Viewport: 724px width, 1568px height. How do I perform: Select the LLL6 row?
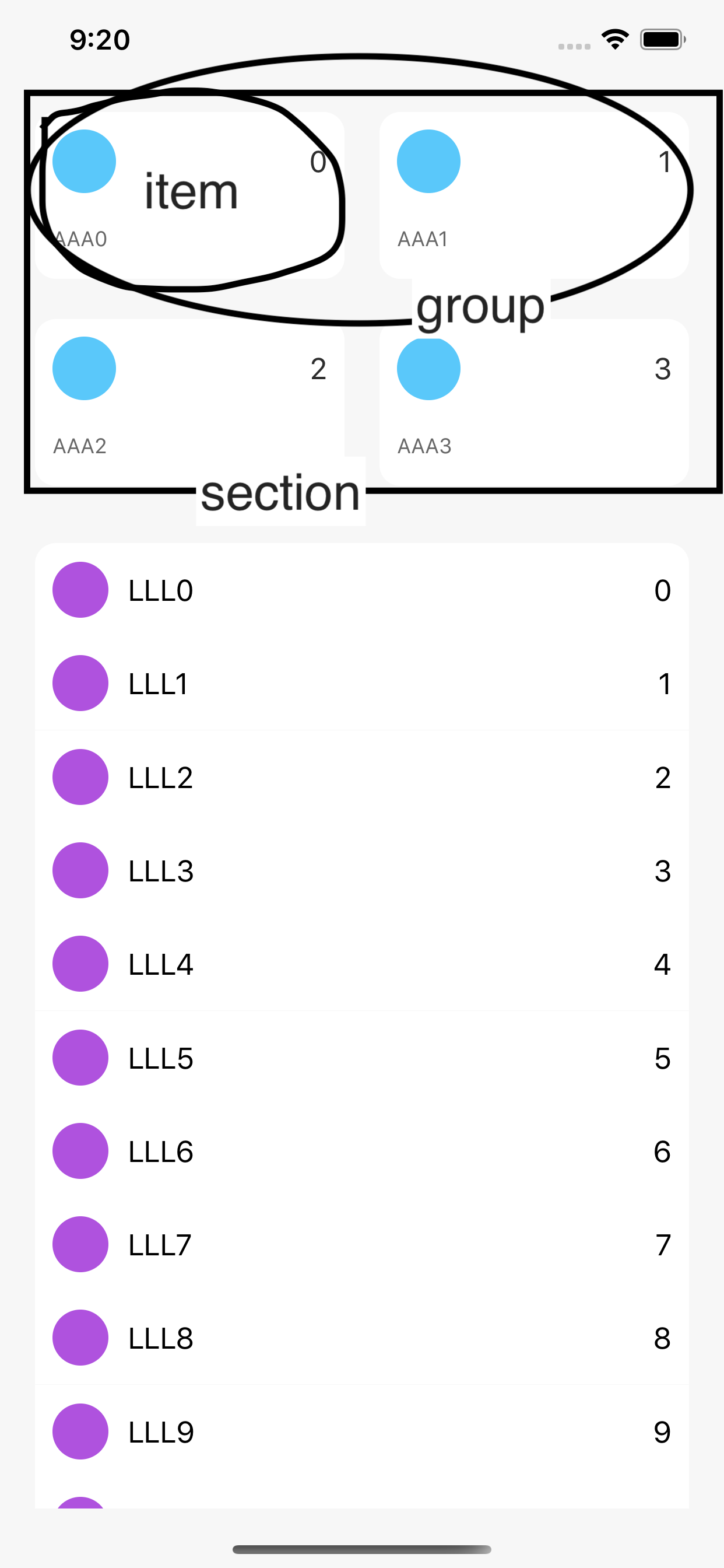click(361, 1151)
